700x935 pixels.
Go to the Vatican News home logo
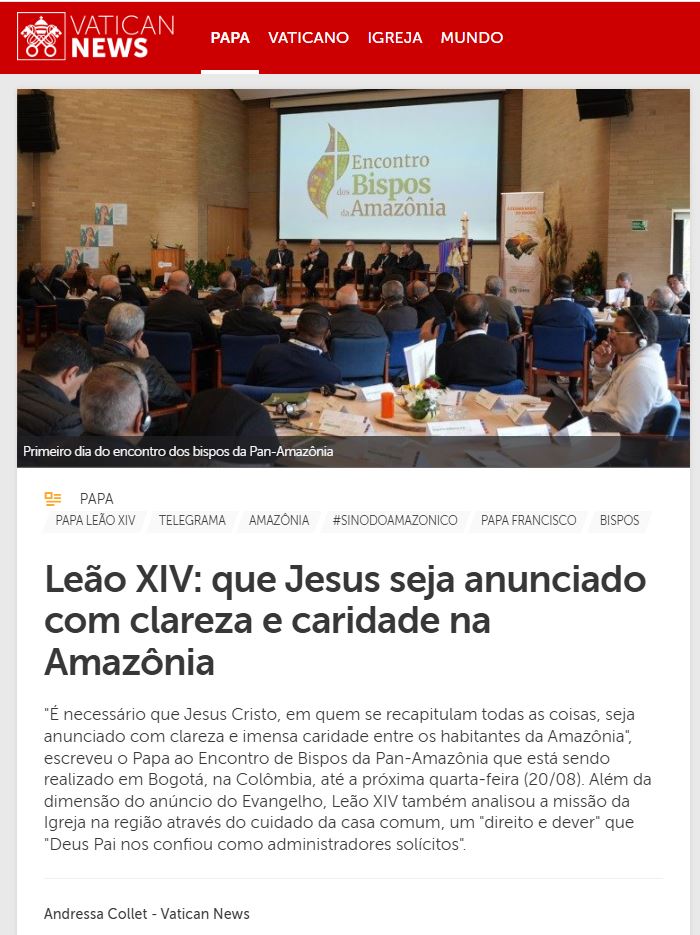[96, 37]
